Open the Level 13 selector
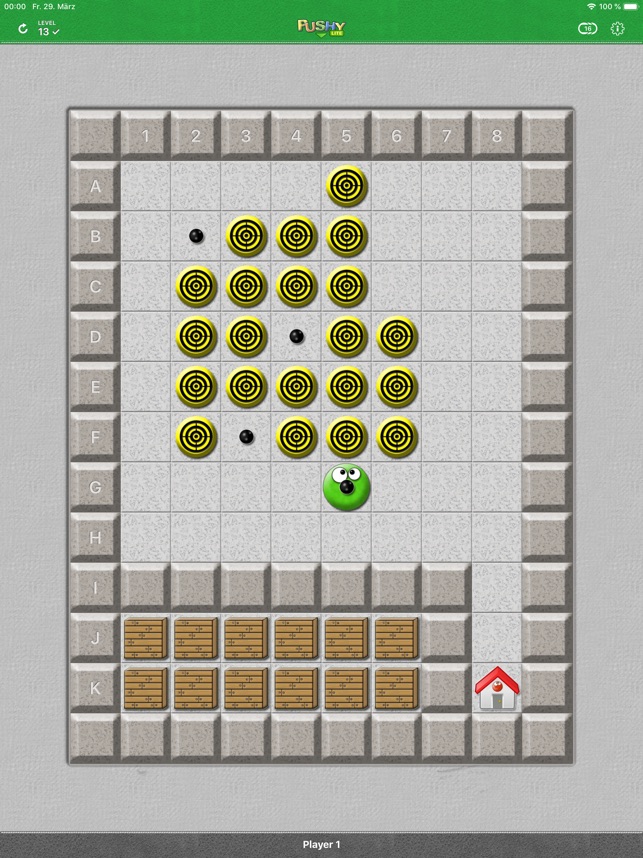 tap(48, 29)
